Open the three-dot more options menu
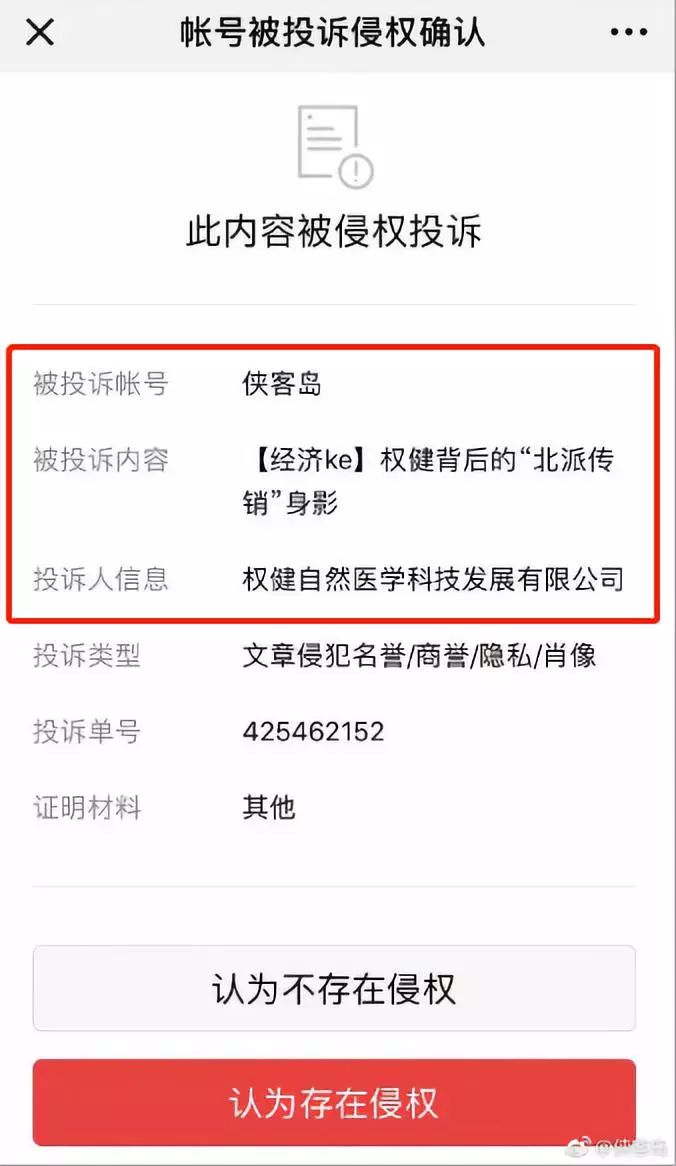This screenshot has width=676, height=1166. pyautogui.click(x=630, y=33)
